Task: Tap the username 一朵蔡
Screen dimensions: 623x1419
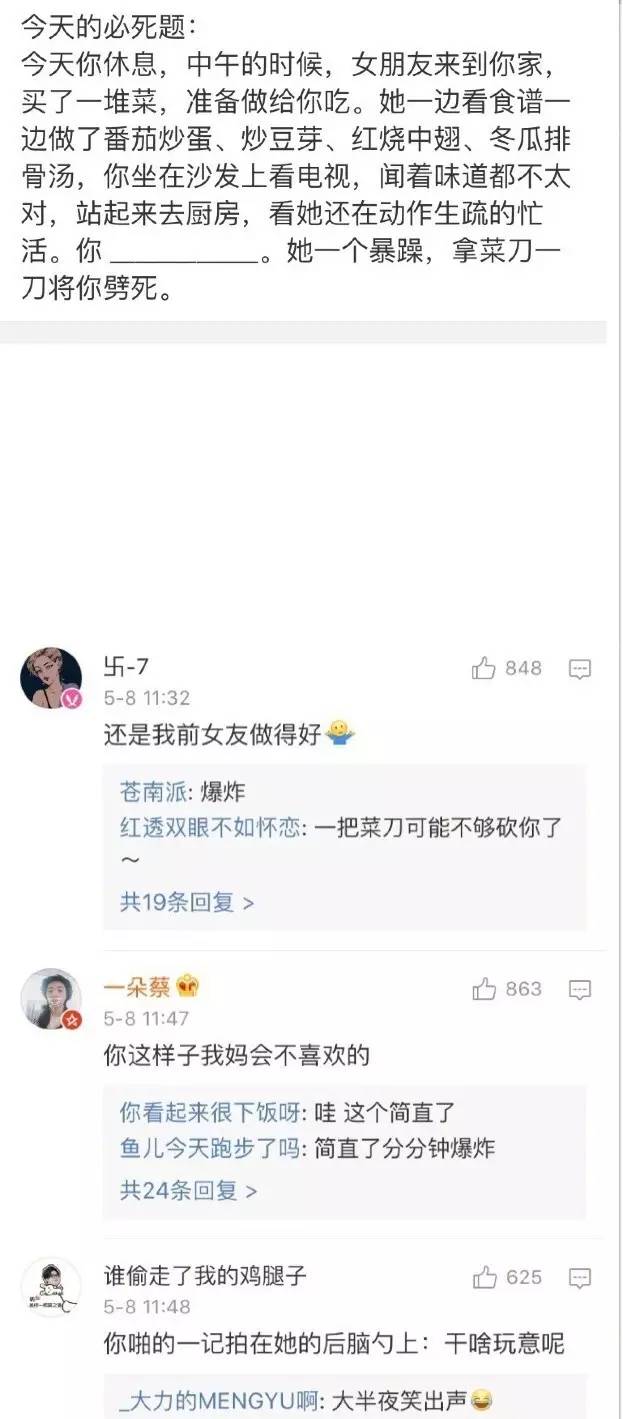Action: point(137,987)
